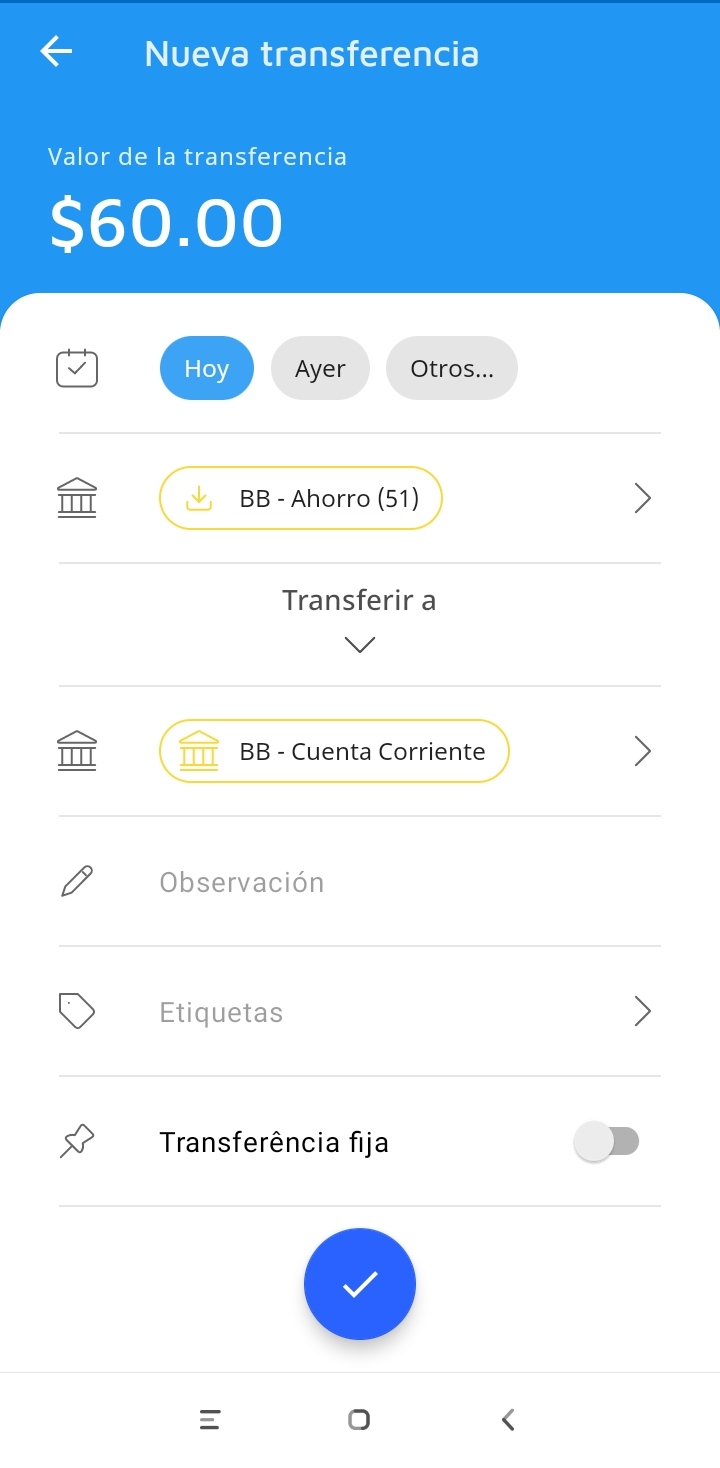Confirm the transfer with the checkmark button
The image size is (720, 1468).
(x=360, y=1284)
